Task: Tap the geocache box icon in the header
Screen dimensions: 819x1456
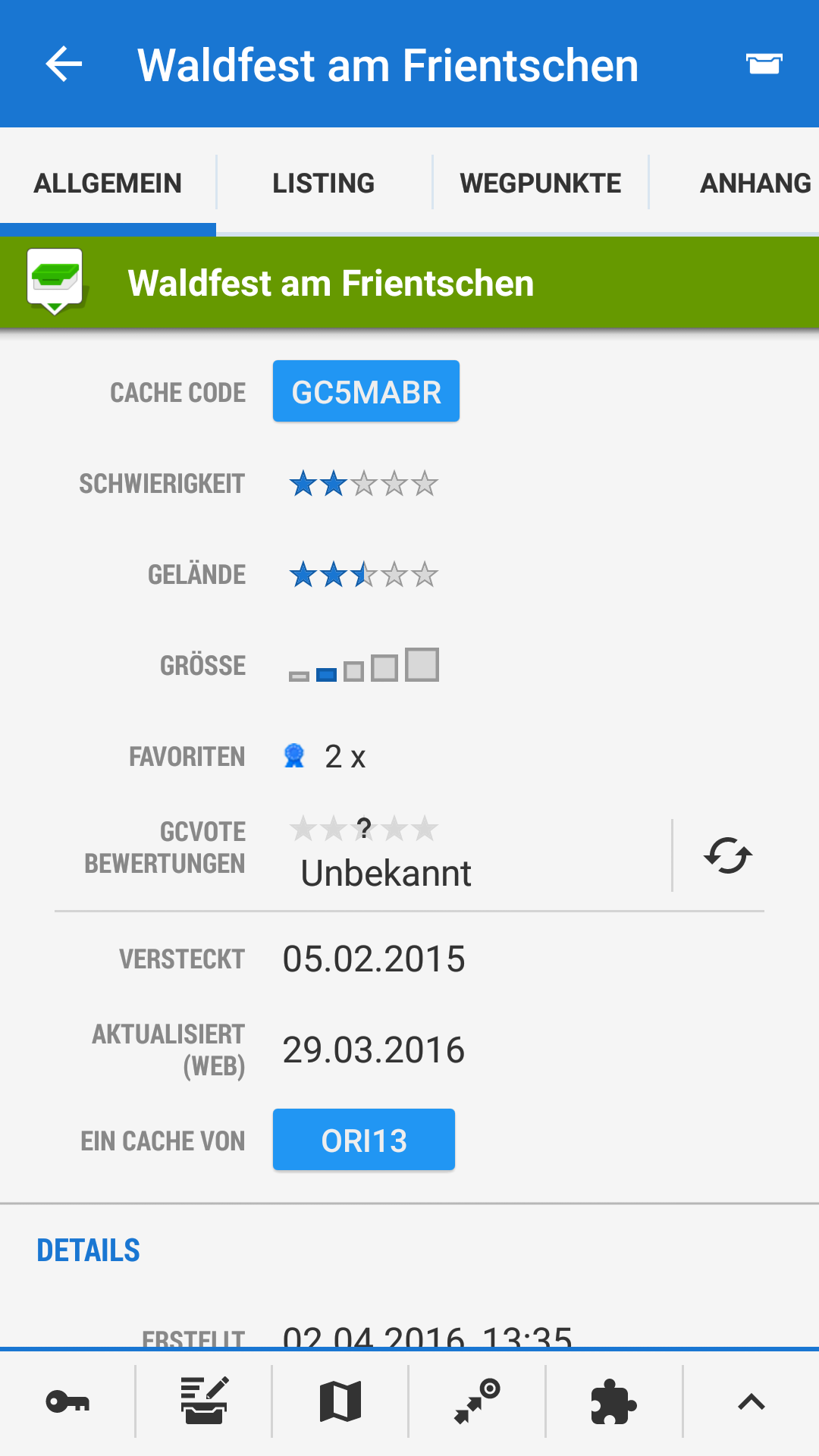Action: pos(764,64)
